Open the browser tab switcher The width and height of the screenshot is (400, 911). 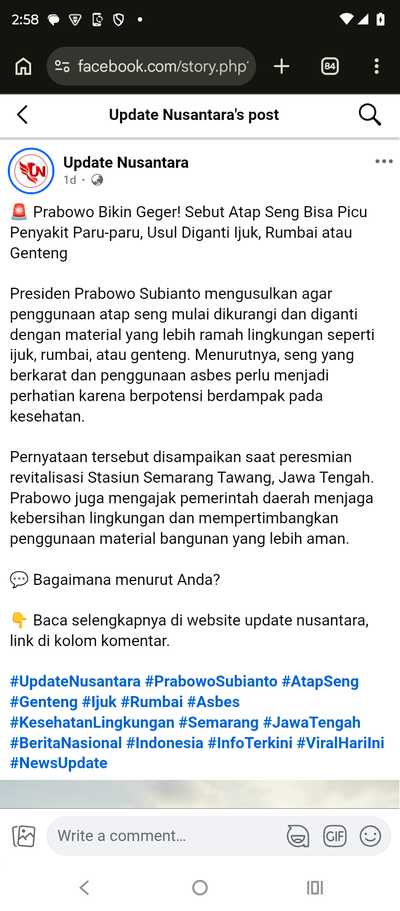pyautogui.click(x=330, y=67)
